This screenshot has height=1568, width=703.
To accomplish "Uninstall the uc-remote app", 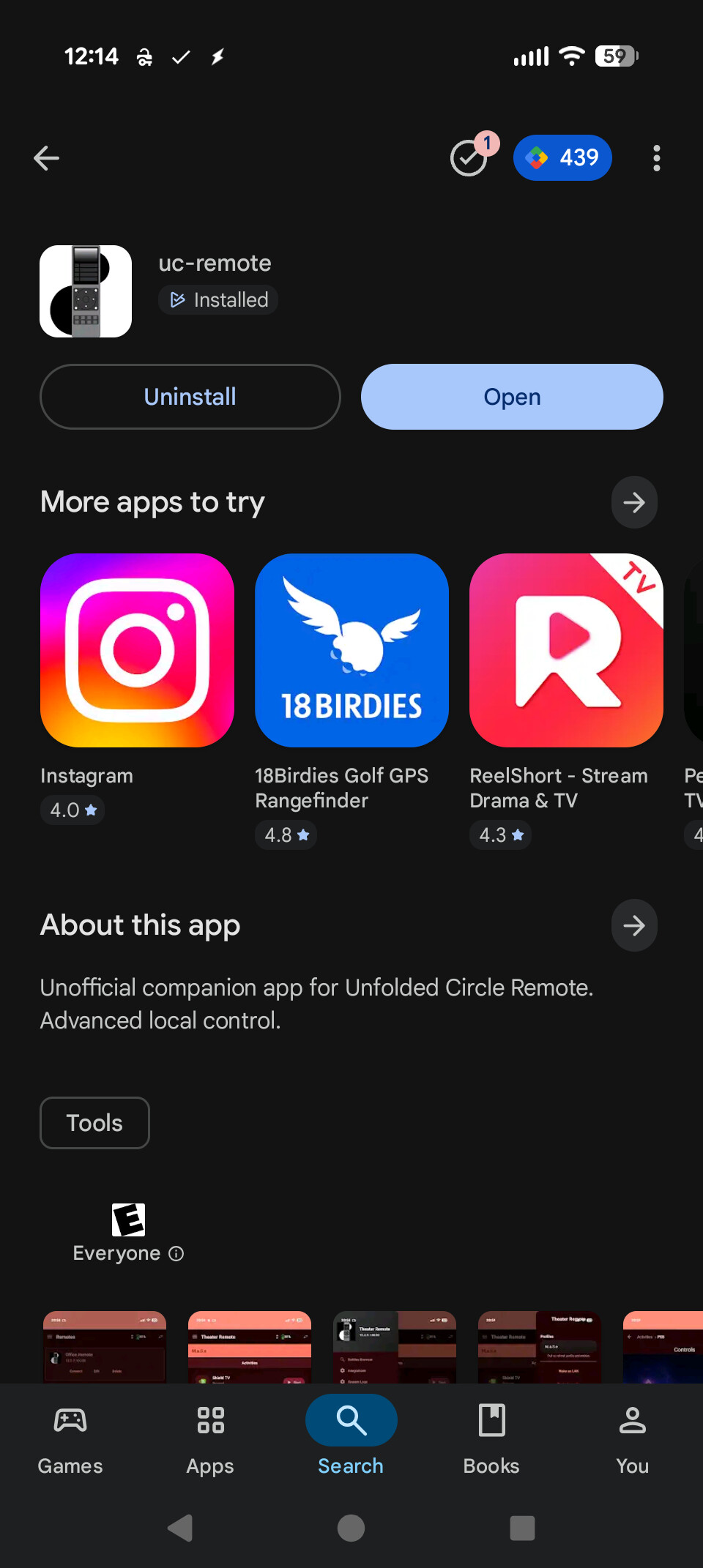I will coord(190,397).
